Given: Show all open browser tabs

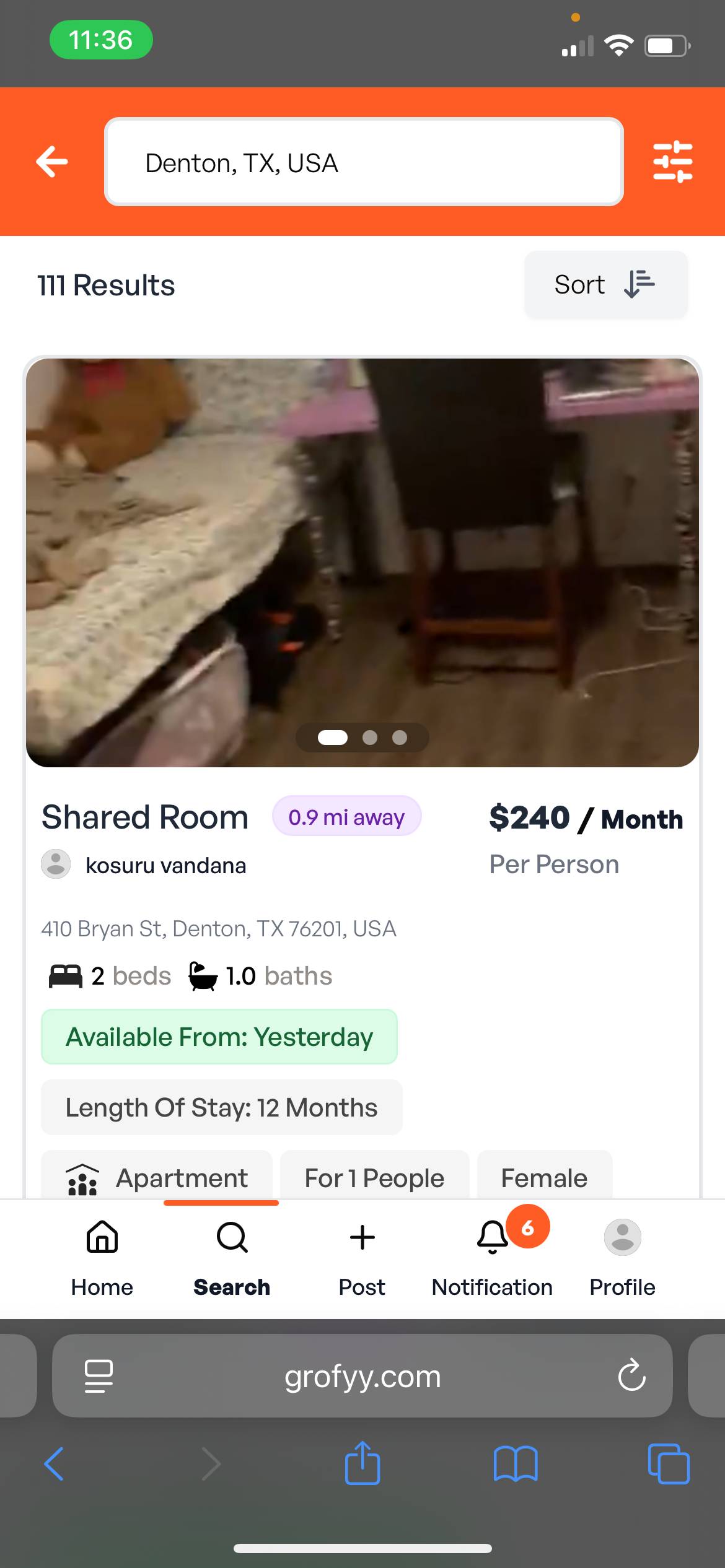Looking at the screenshot, I should pos(668,1464).
